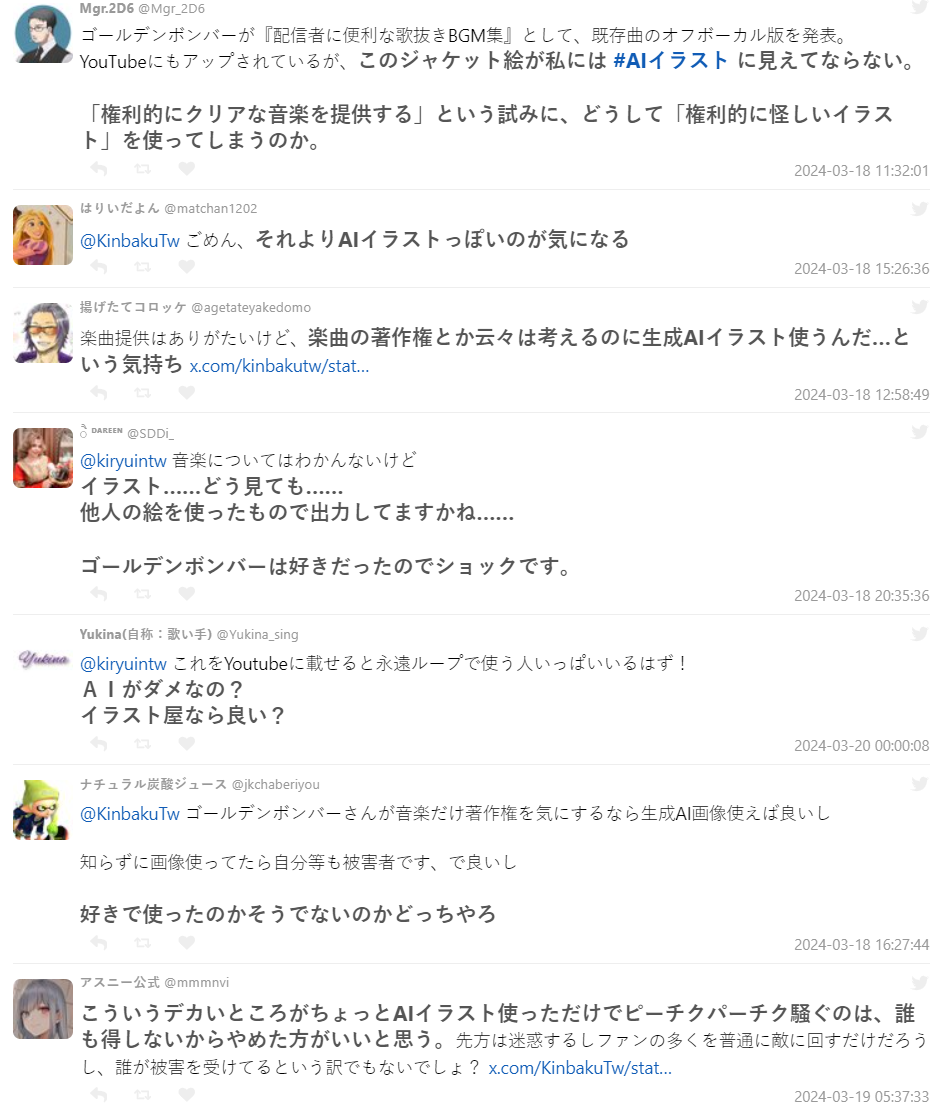
Task: Reply to Mgr.2D6's tweet
Action: pos(99,169)
